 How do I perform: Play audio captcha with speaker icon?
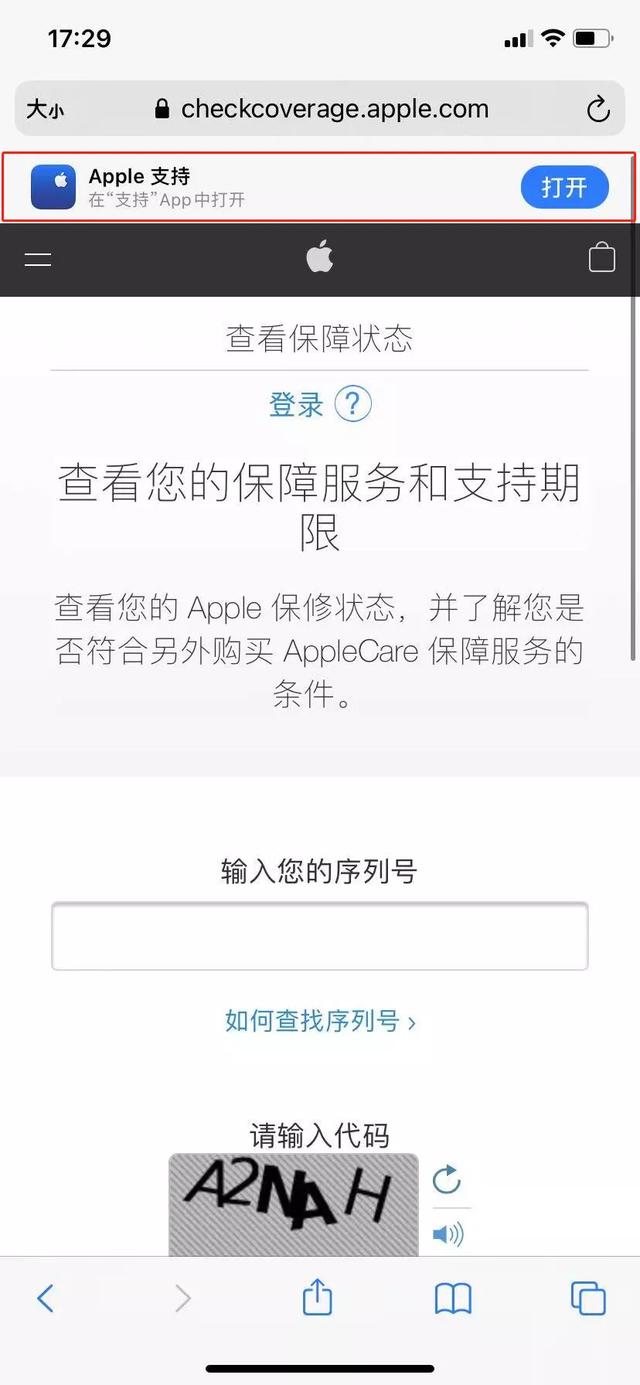447,1235
